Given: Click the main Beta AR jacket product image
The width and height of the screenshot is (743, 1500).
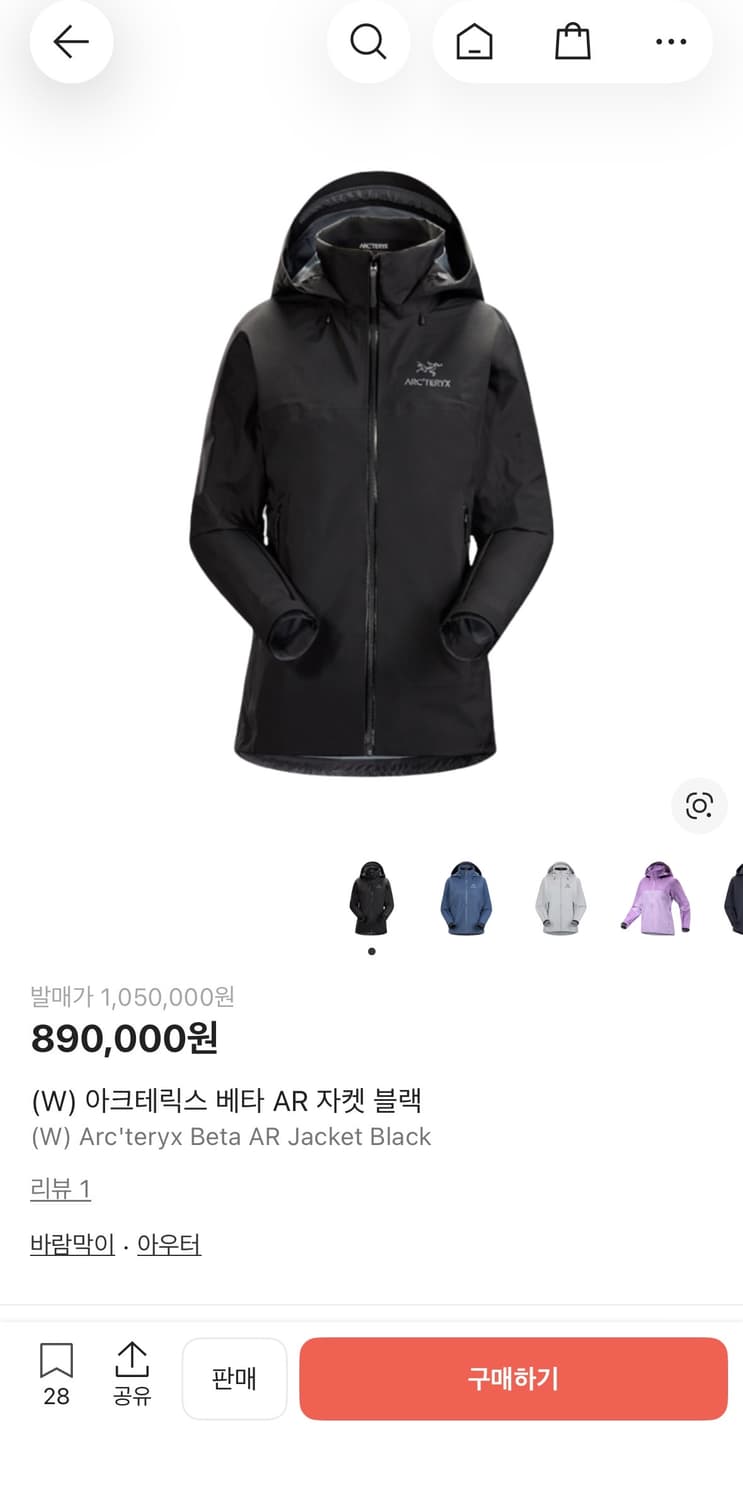Looking at the screenshot, I should [x=371, y=470].
